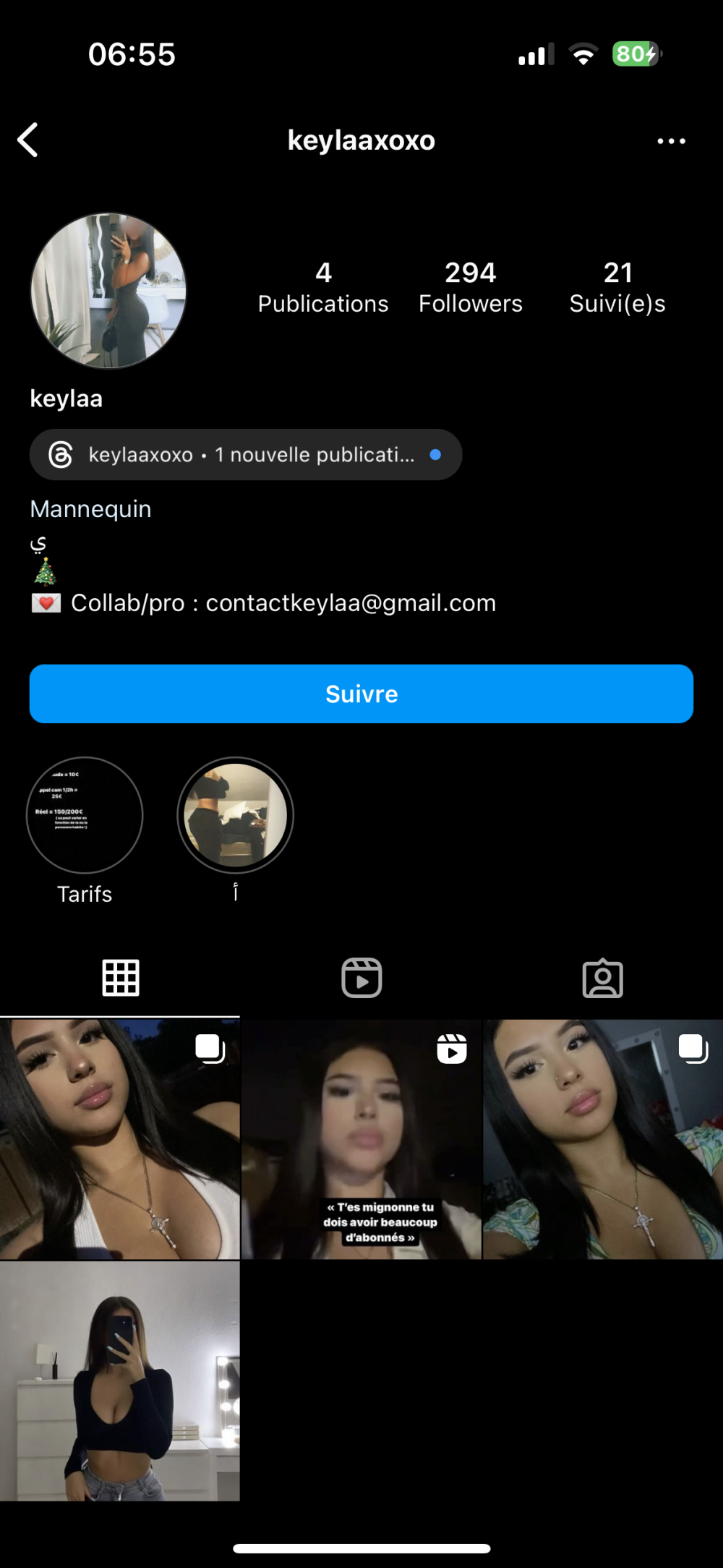Tap the Suivre button to follow
Screen dimensions: 723x1568
(x=361, y=694)
